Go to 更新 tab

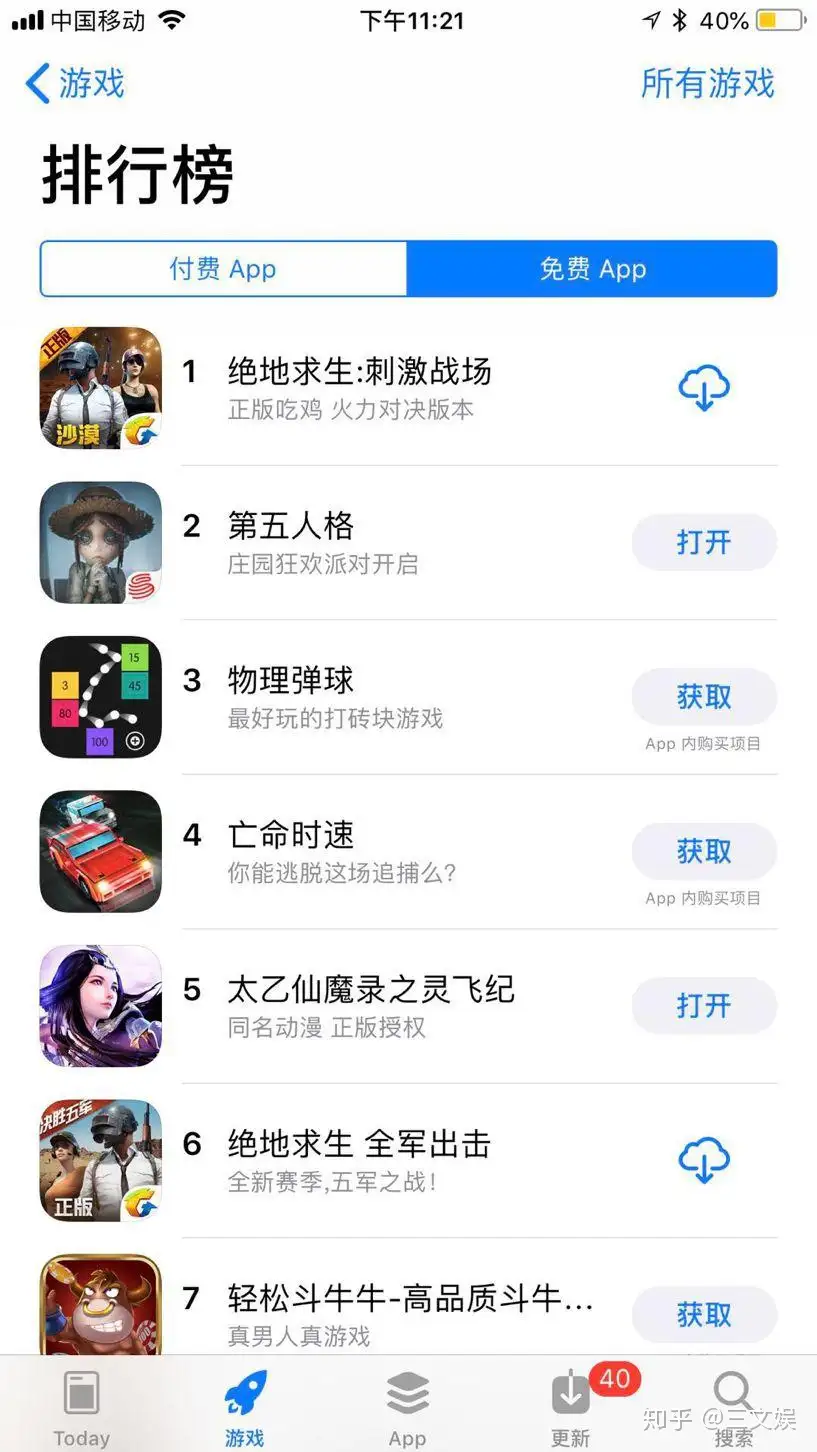tap(571, 1408)
